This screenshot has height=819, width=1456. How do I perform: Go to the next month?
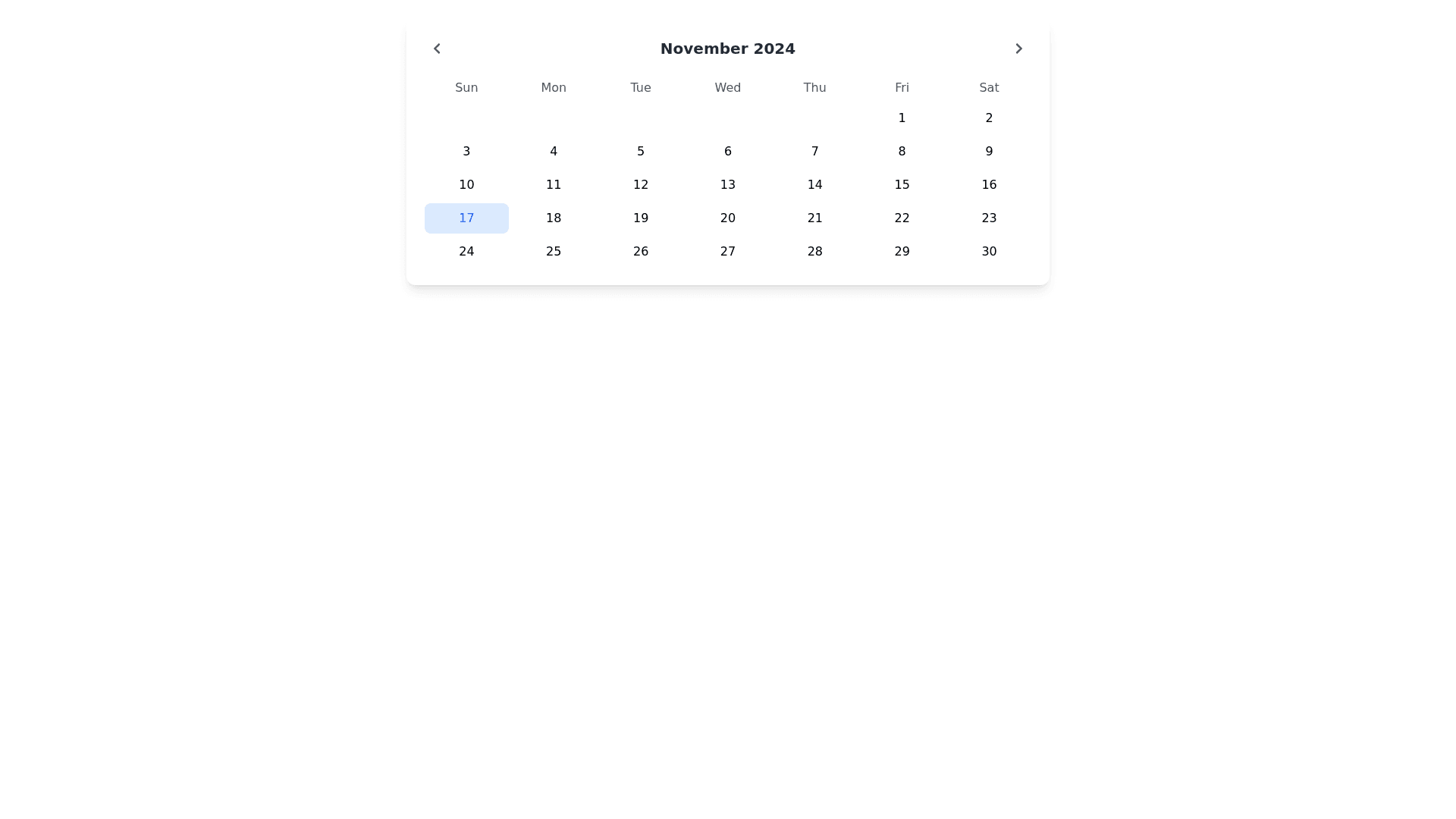[1018, 49]
